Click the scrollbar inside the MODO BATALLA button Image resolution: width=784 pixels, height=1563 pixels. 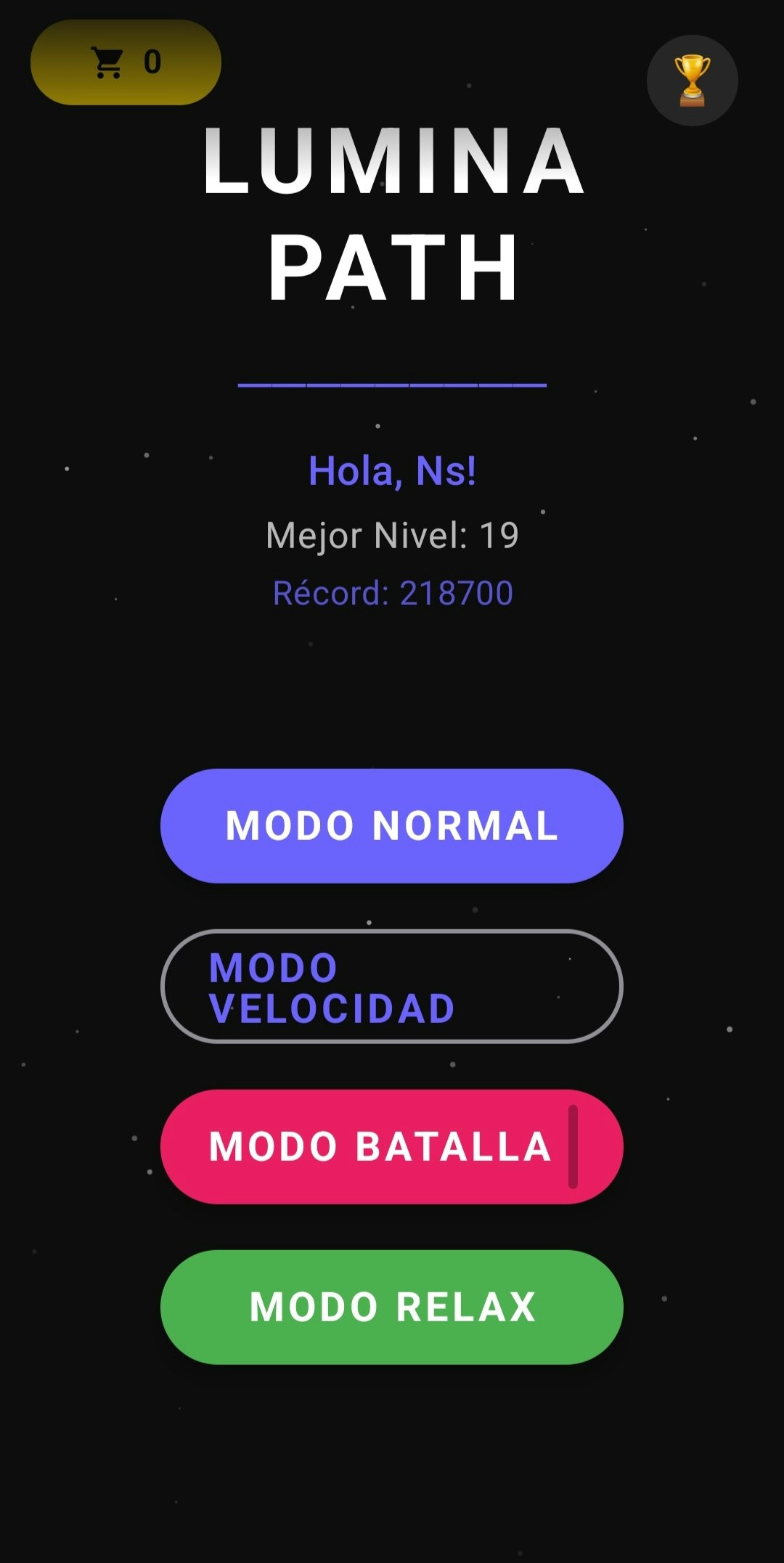pos(573,1145)
